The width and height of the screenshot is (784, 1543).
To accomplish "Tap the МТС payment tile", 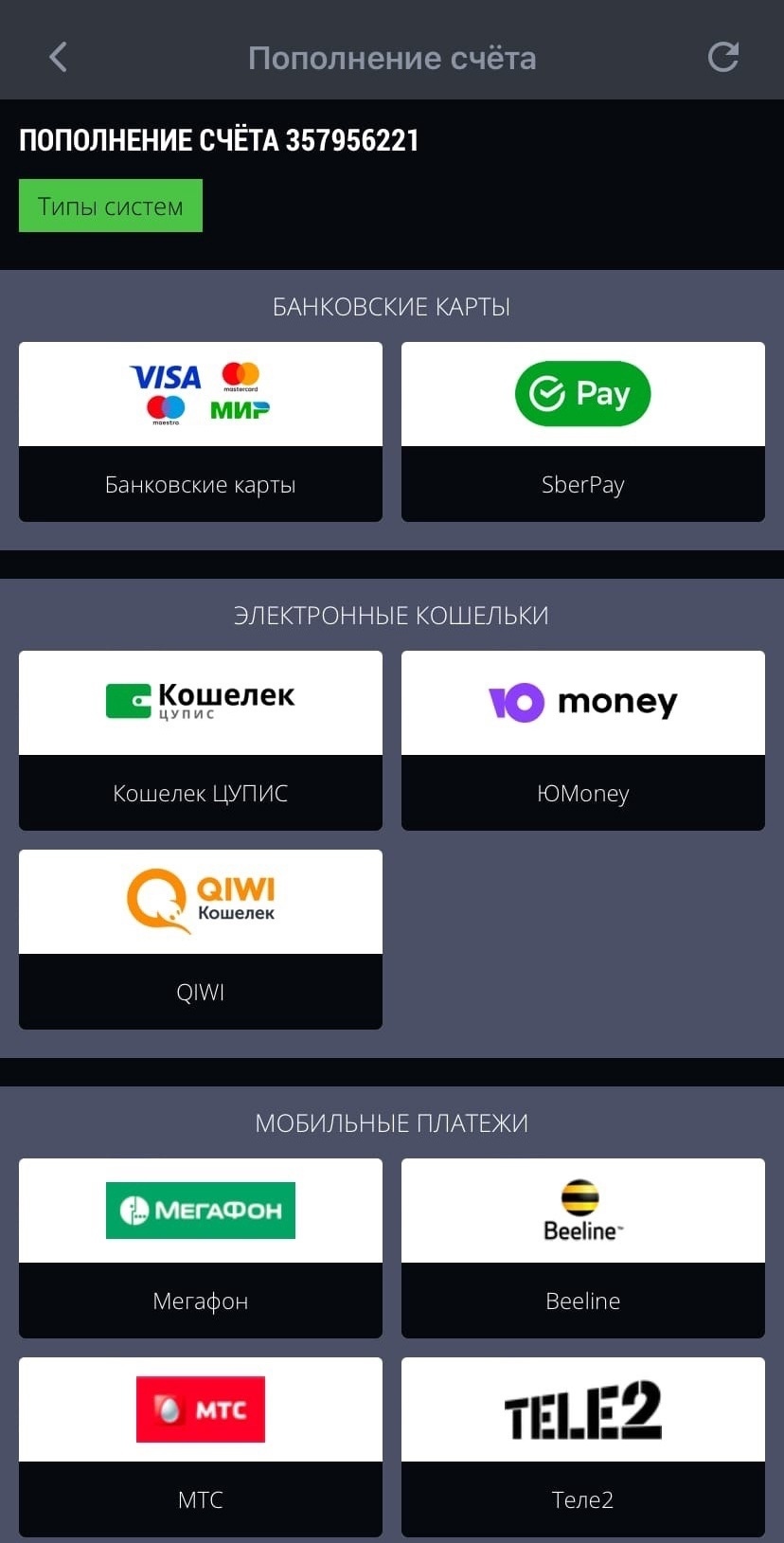I will [x=201, y=1447].
